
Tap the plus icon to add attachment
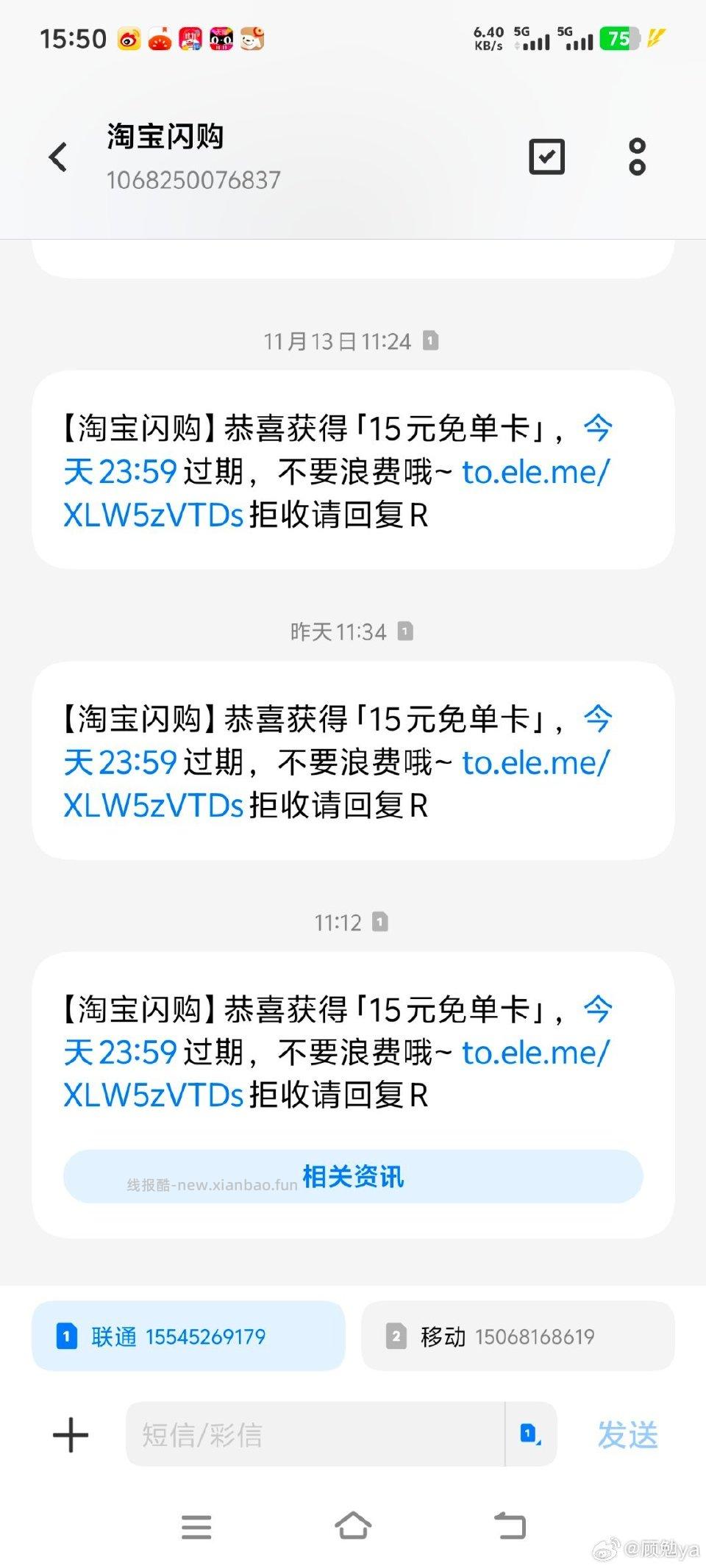click(x=68, y=1433)
